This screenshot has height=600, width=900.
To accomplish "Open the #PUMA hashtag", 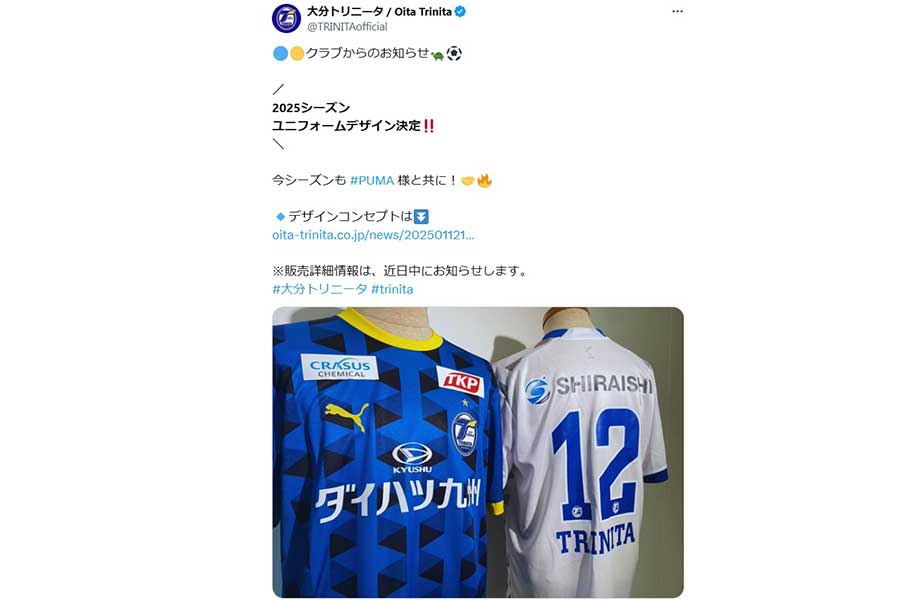I will (372, 181).
